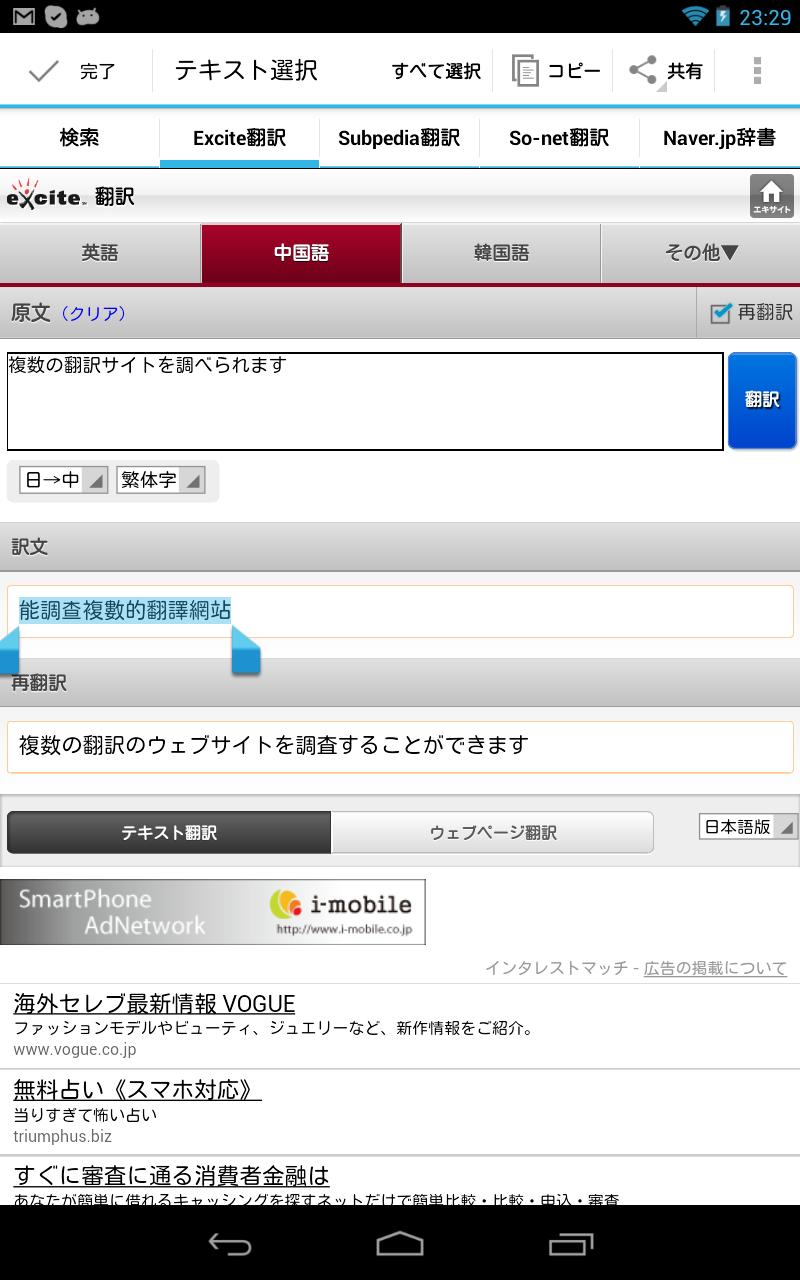This screenshot has height=1280, width=800.
Task: Open the 日→中 direction dropdown
Action: [63, 480]
